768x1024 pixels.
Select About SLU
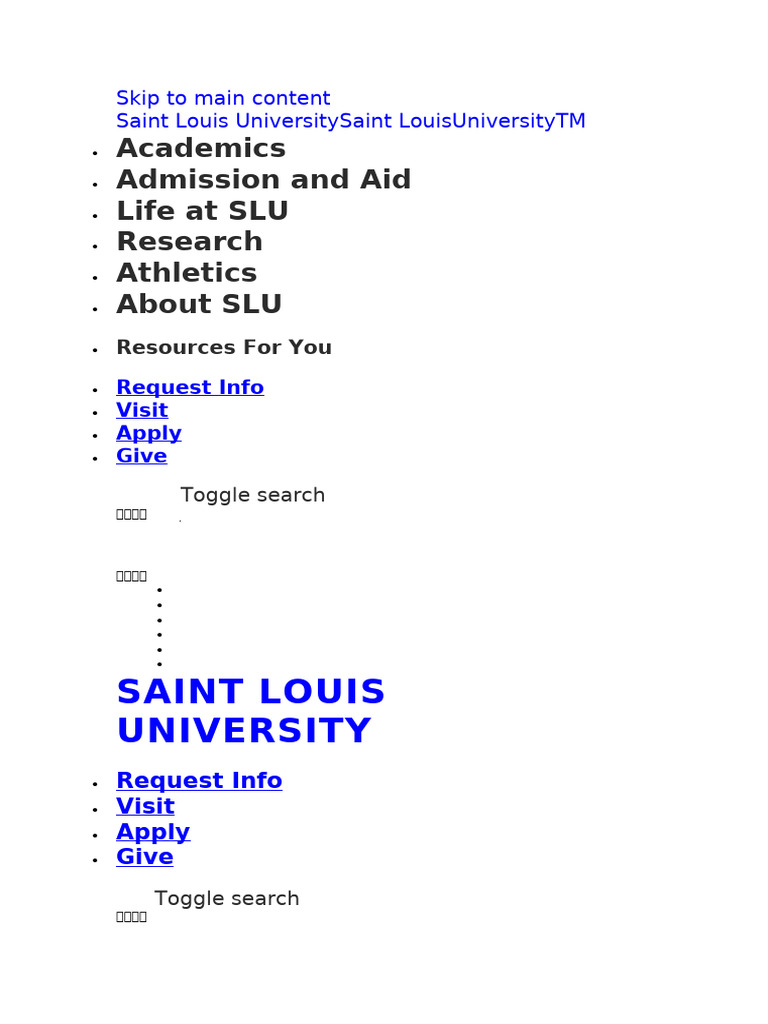pos(199,304)
